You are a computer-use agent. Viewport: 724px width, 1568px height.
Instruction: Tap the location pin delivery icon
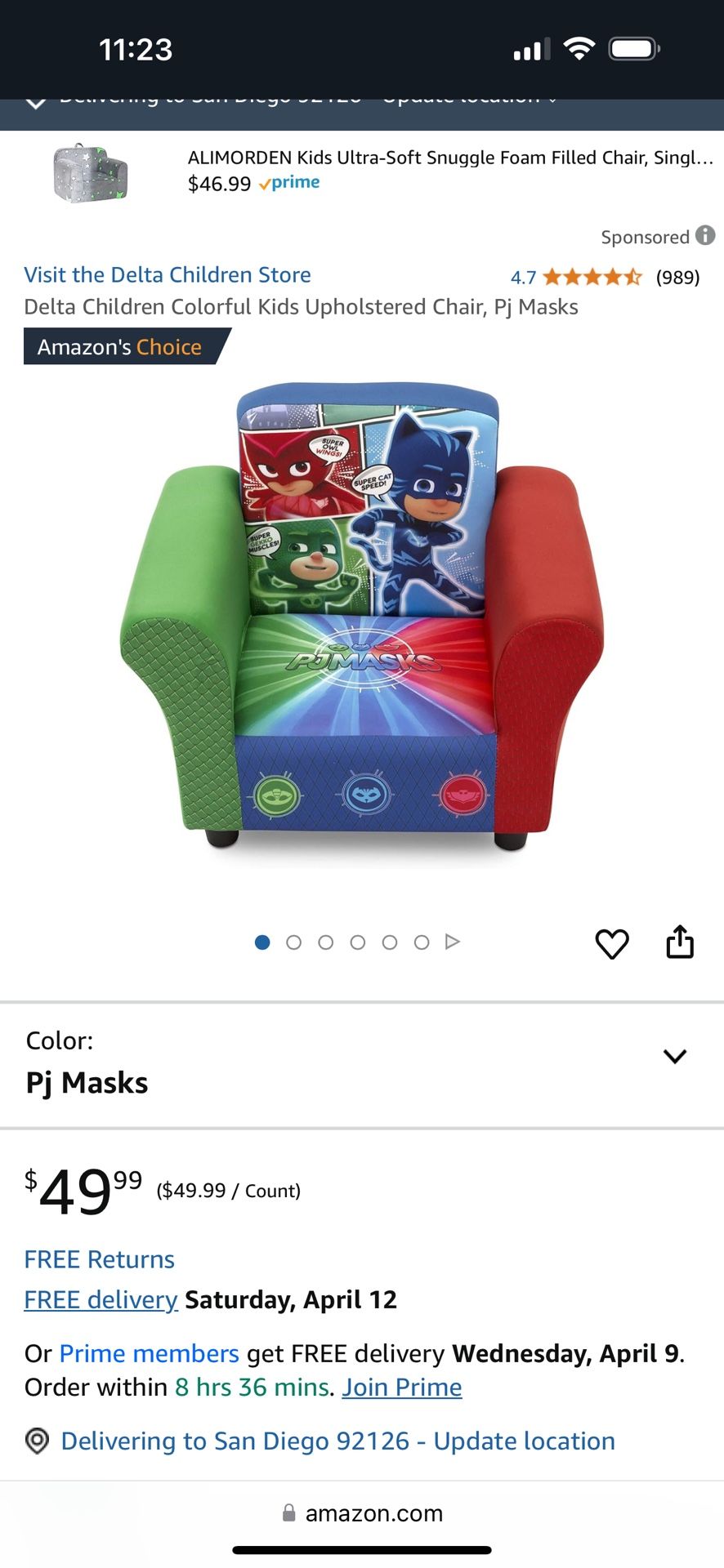[x=37, y=1440]
